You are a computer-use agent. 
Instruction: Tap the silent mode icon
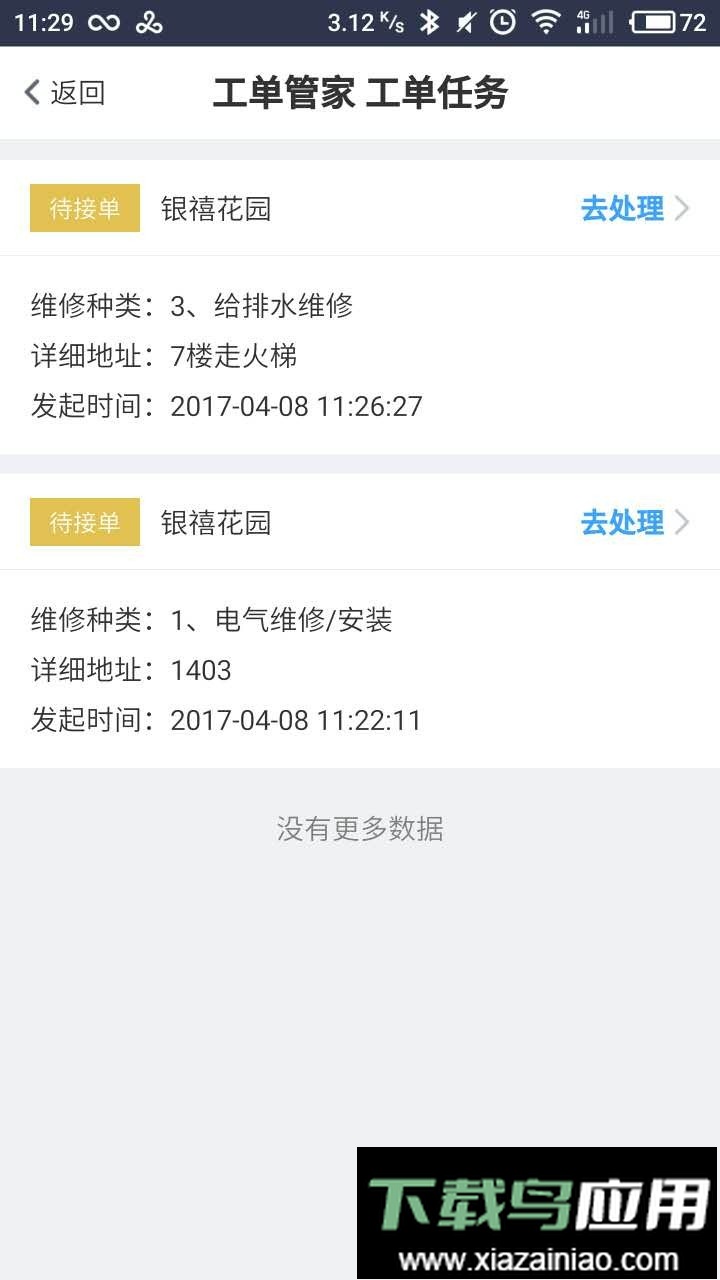click(463, 20)
